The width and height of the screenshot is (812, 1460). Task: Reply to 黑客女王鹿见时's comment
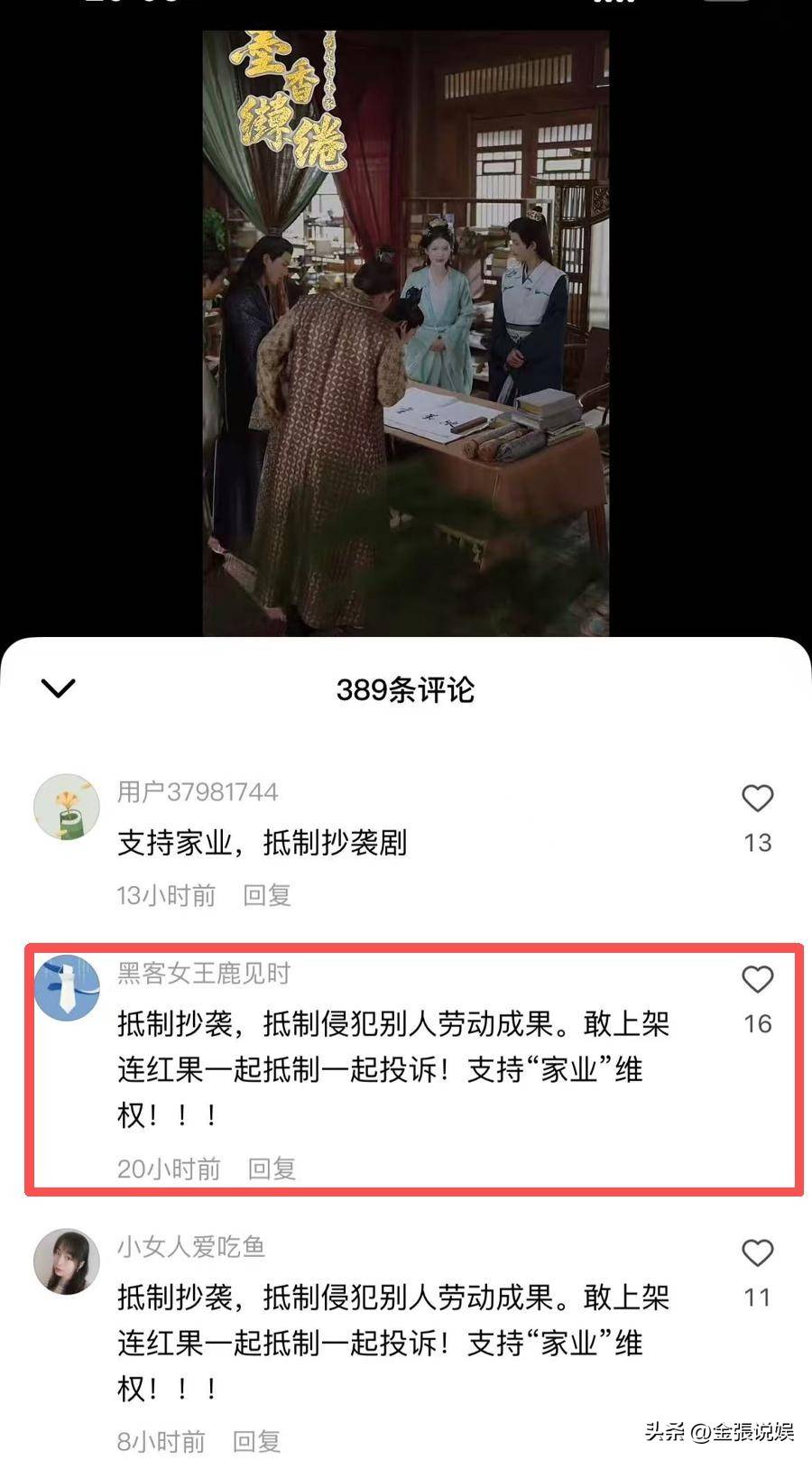pos(272,1169)
